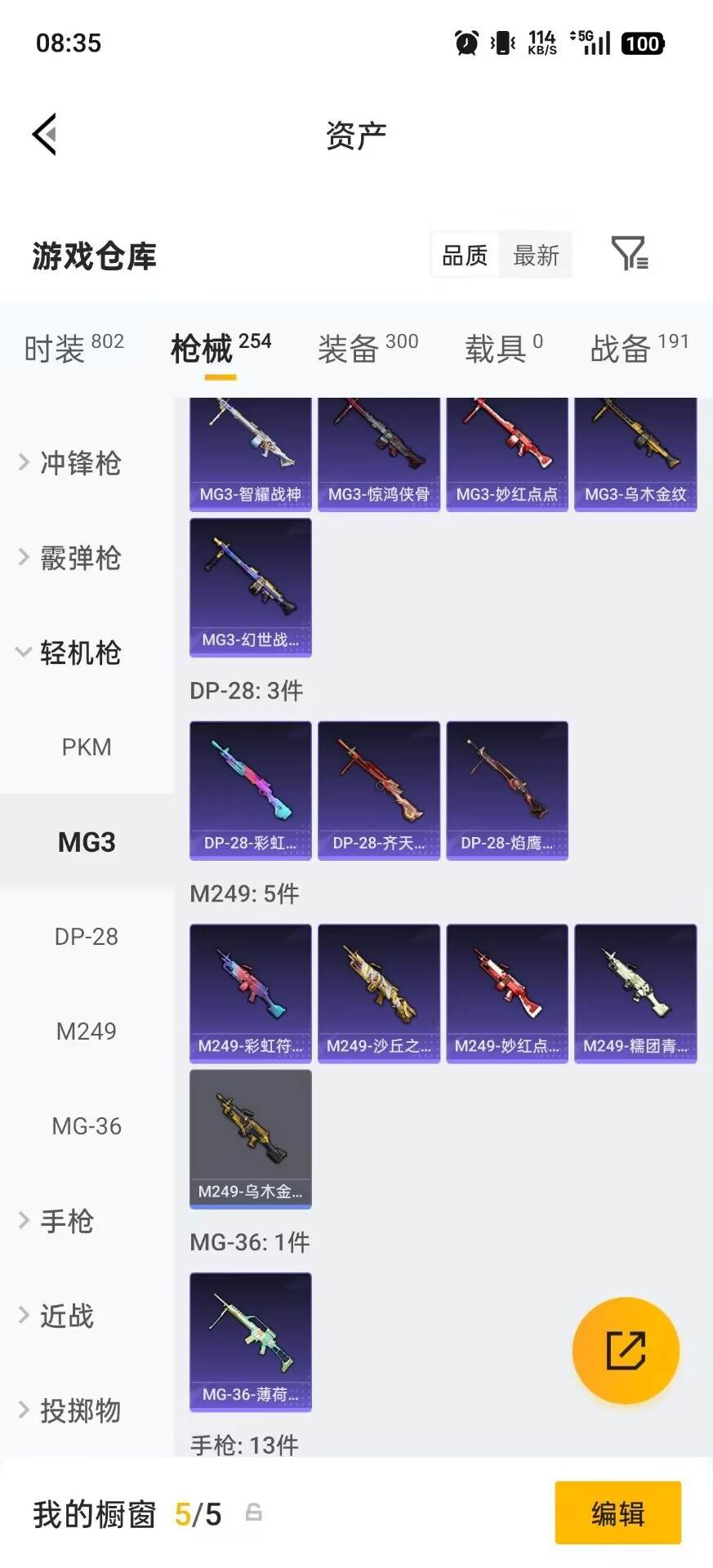Collapse the 轻机枪 category
The height and width of the screenshot is (1568, 713).
point(79,653)
